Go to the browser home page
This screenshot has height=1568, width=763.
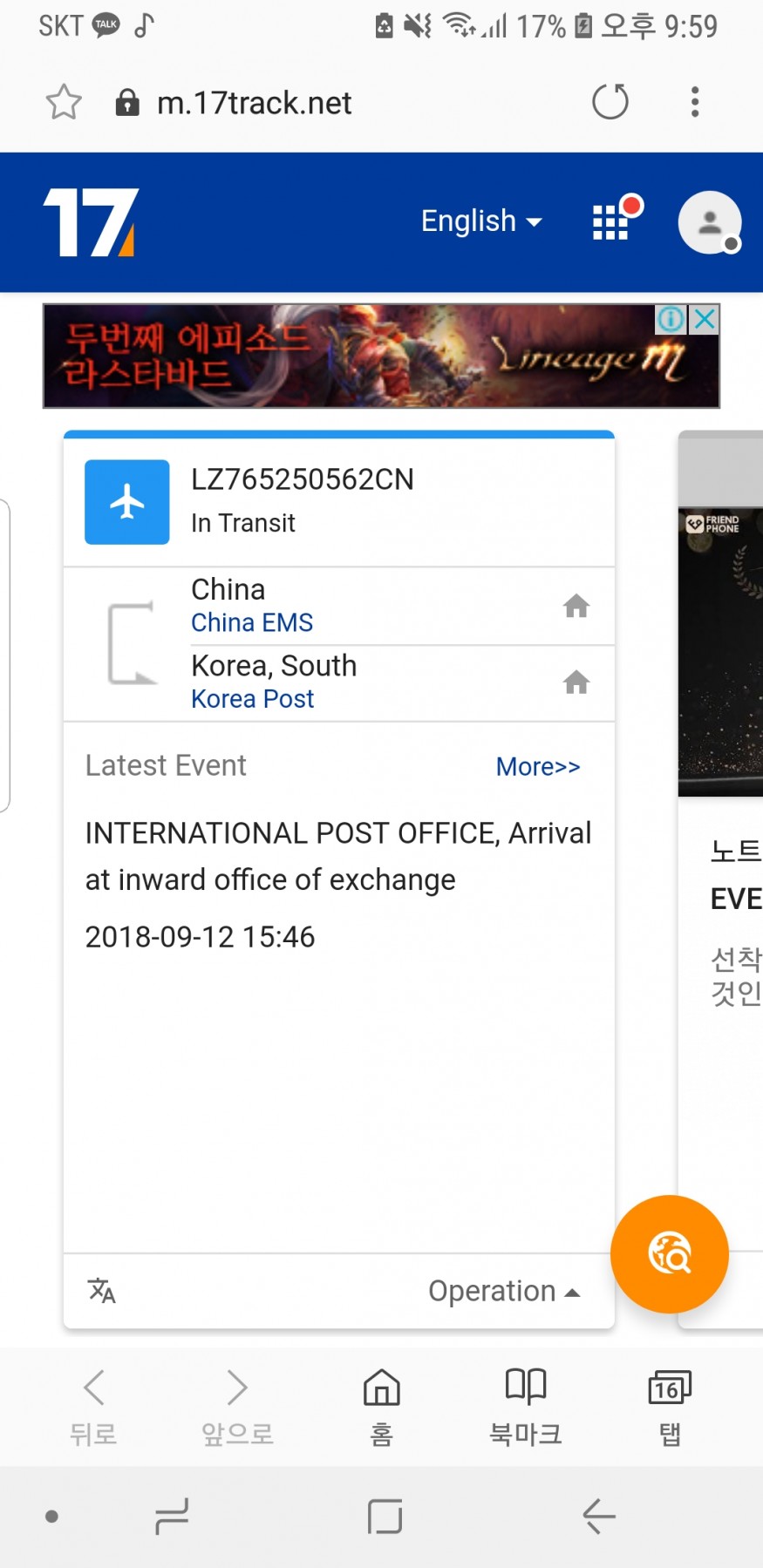coord(381,1402)
